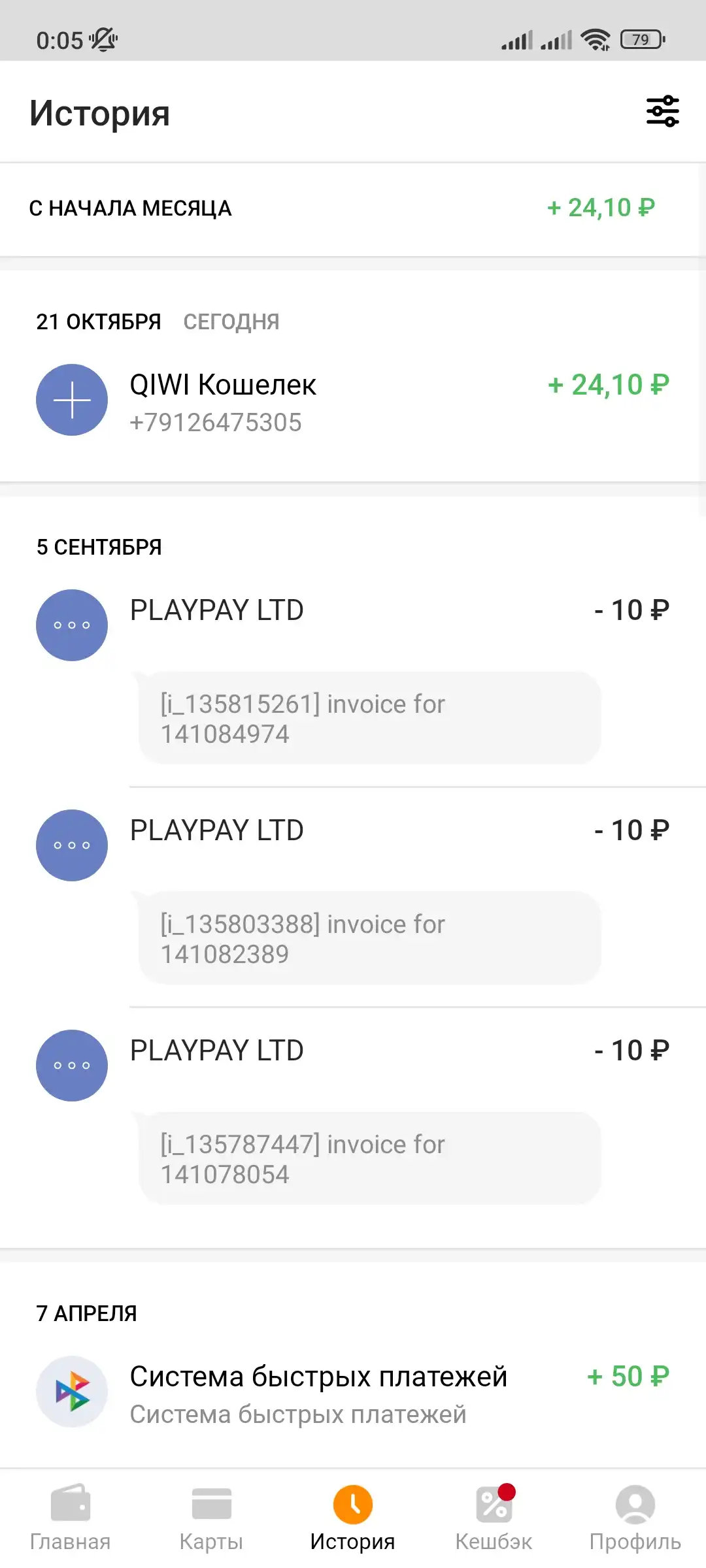Go to the Кешбэк tab
Screen dimensions: 706x1568
click(494, 1518)
